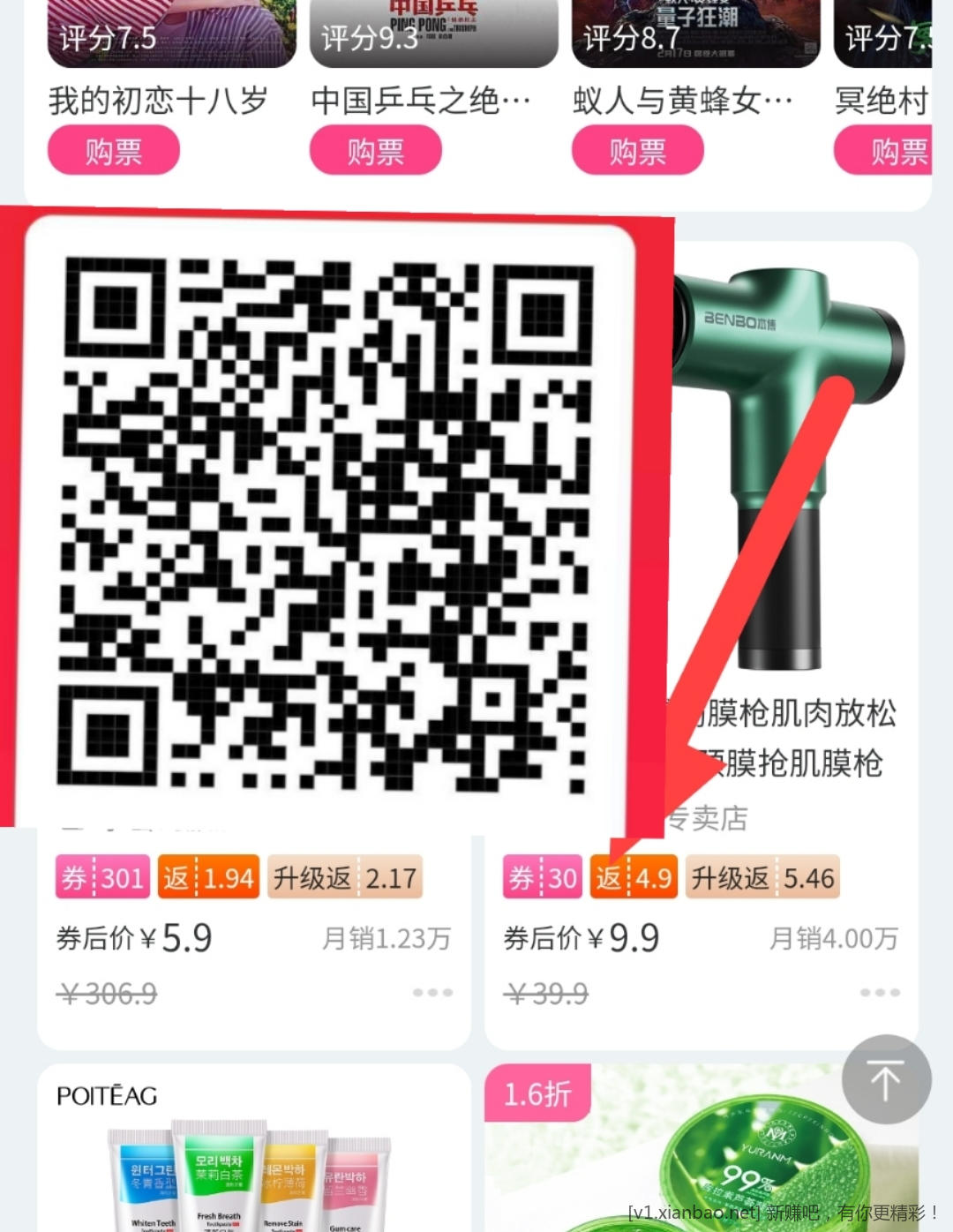The height and width of the screenshot is (1232, 953).
Task: Jump back to top with the arrow button
Action: tap(886, 1079)
